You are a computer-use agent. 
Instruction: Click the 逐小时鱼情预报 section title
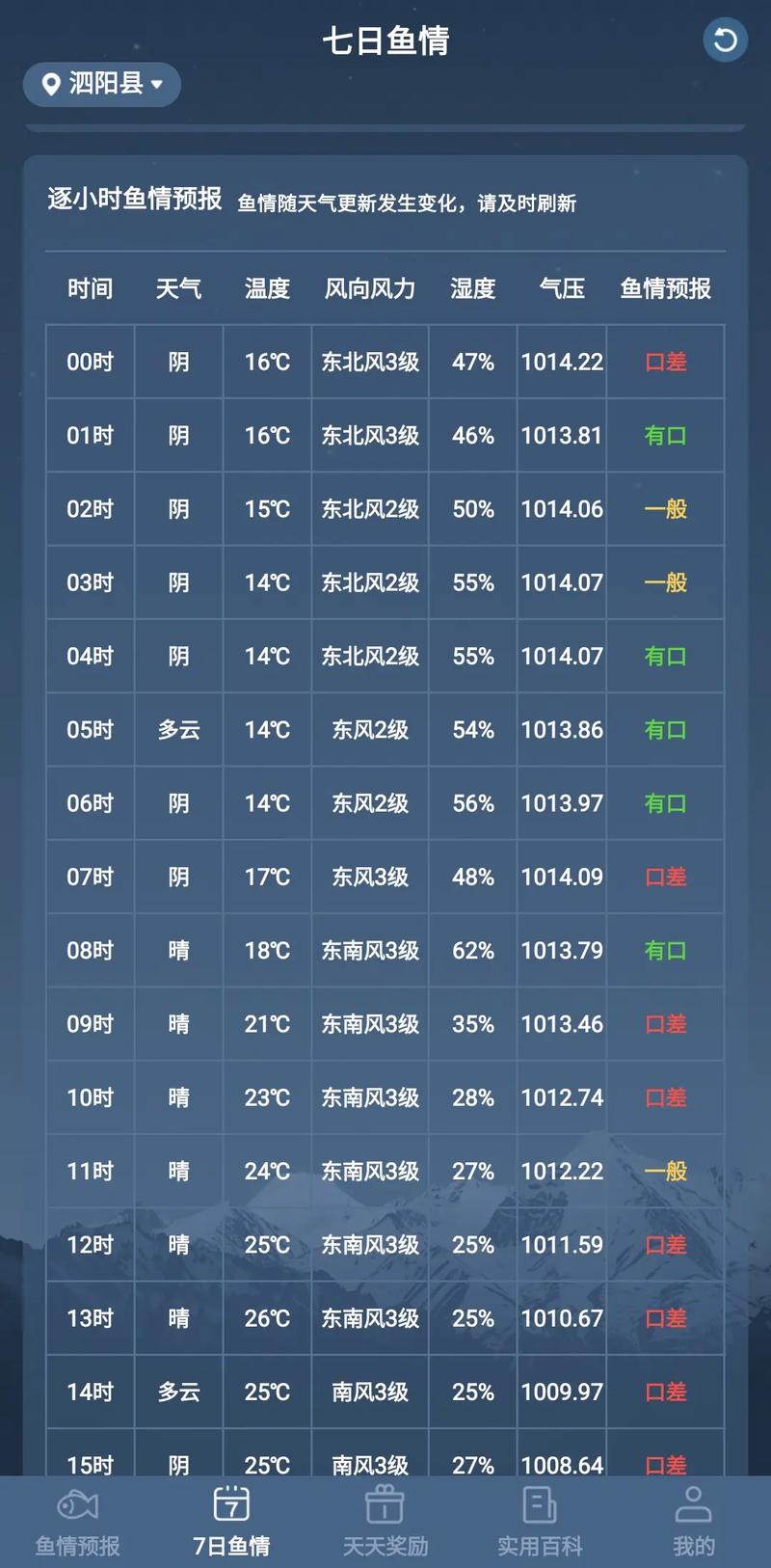[x=133, y=201]
